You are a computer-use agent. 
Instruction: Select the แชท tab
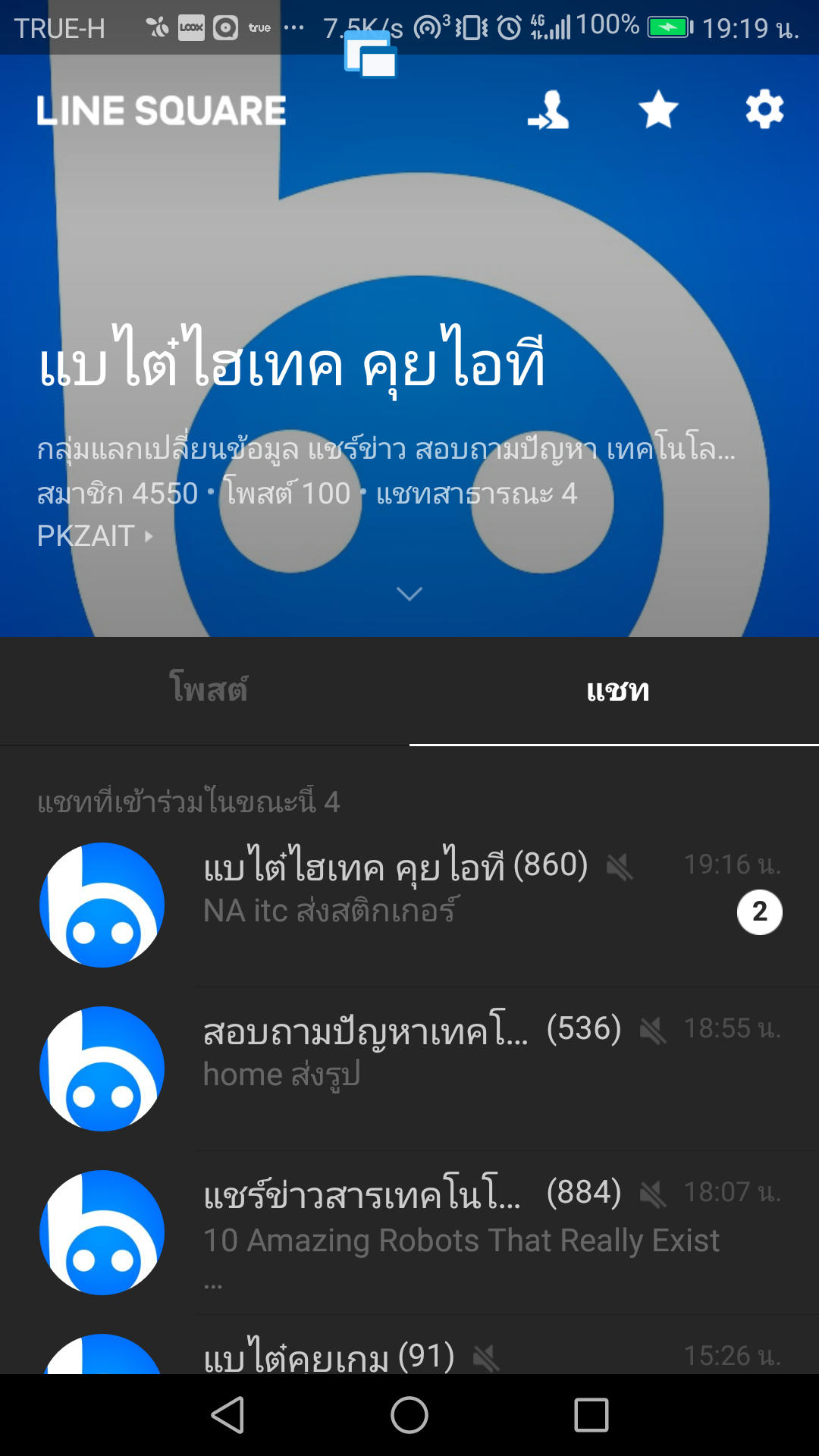click(x=616, y=690)
